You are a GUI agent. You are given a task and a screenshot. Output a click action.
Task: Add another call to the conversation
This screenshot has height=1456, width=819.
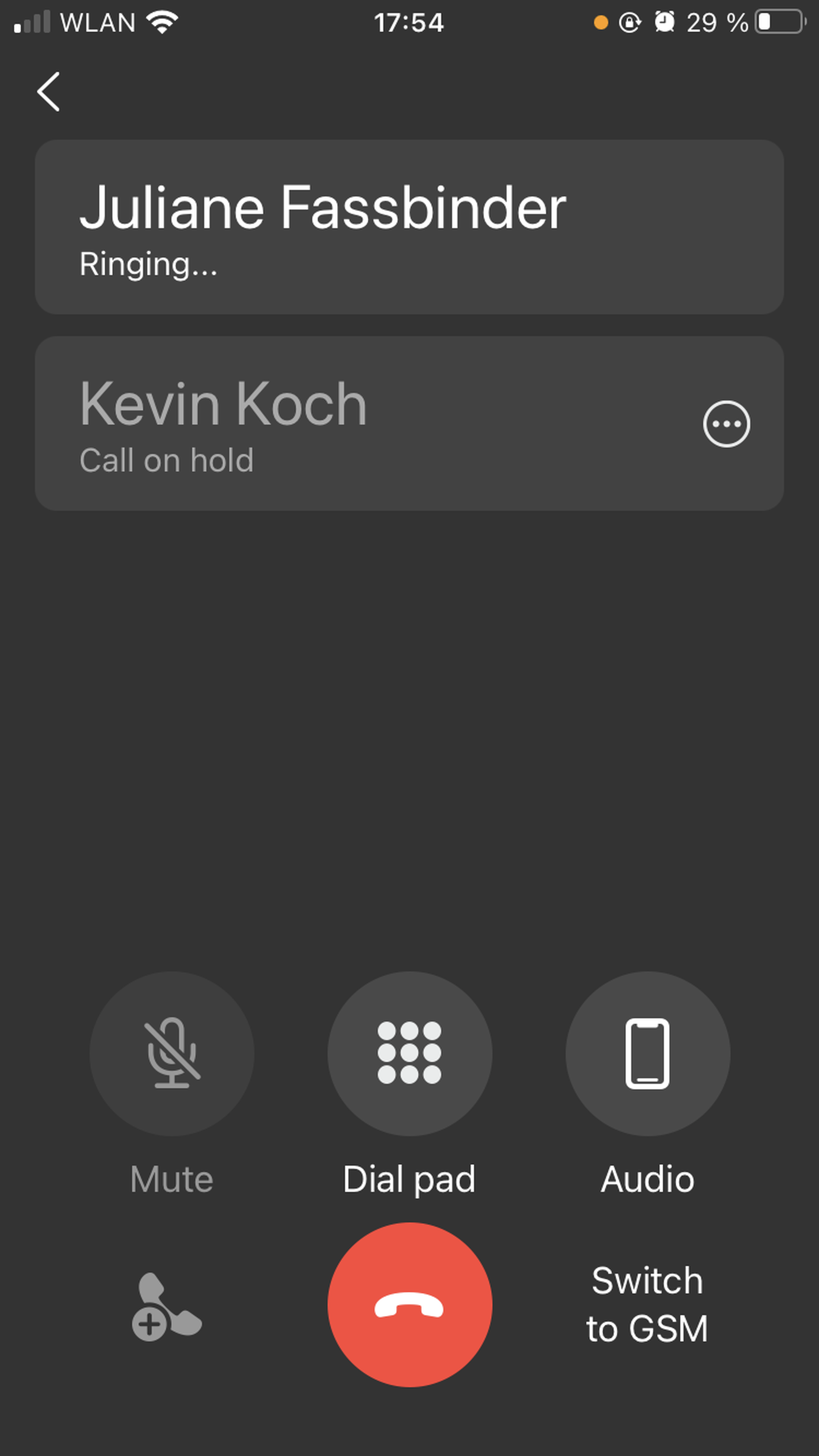pyautogui.click(x=165, y=1307)
